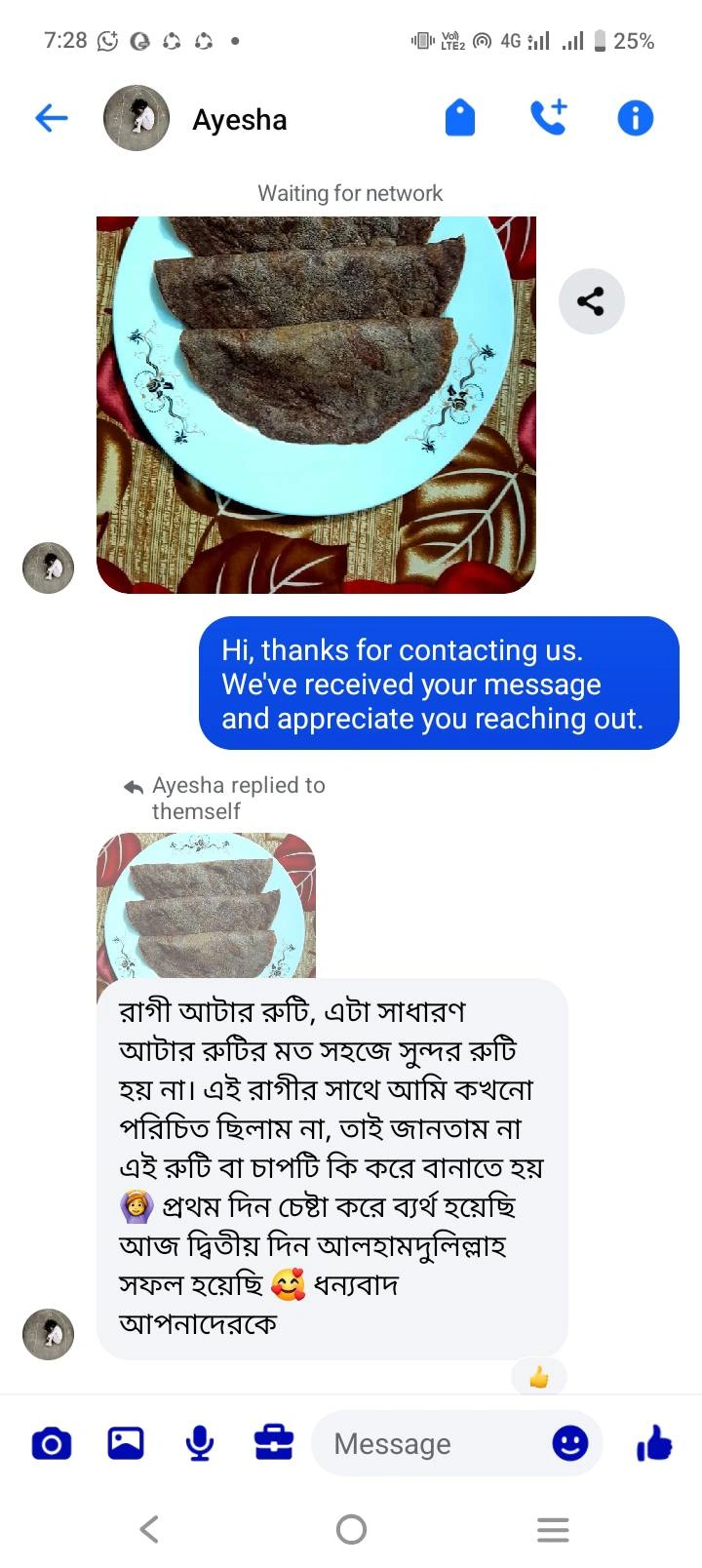Share the roti photo
702x1568 pixels.
591,301
